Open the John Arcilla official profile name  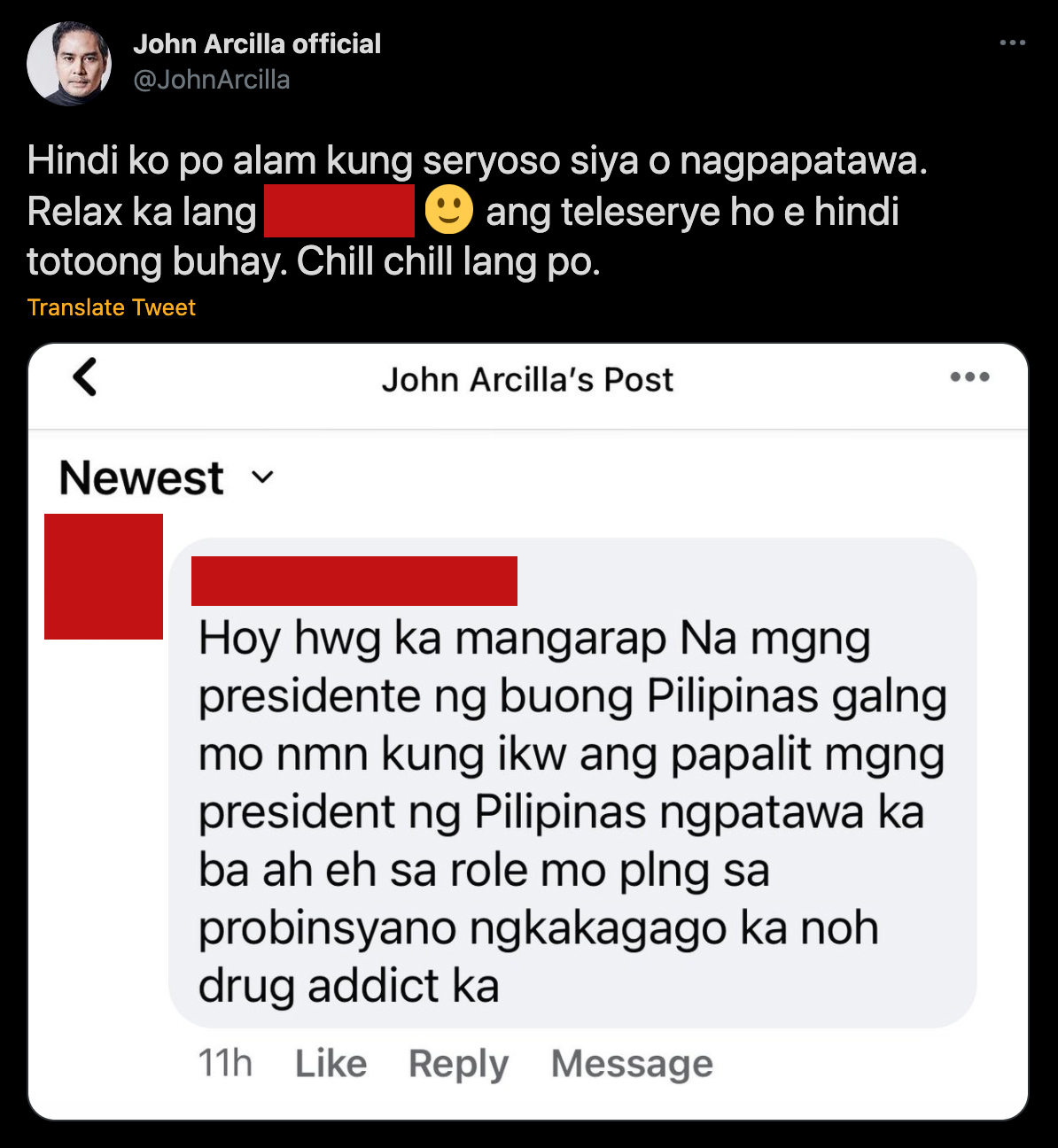pos(257,43)
